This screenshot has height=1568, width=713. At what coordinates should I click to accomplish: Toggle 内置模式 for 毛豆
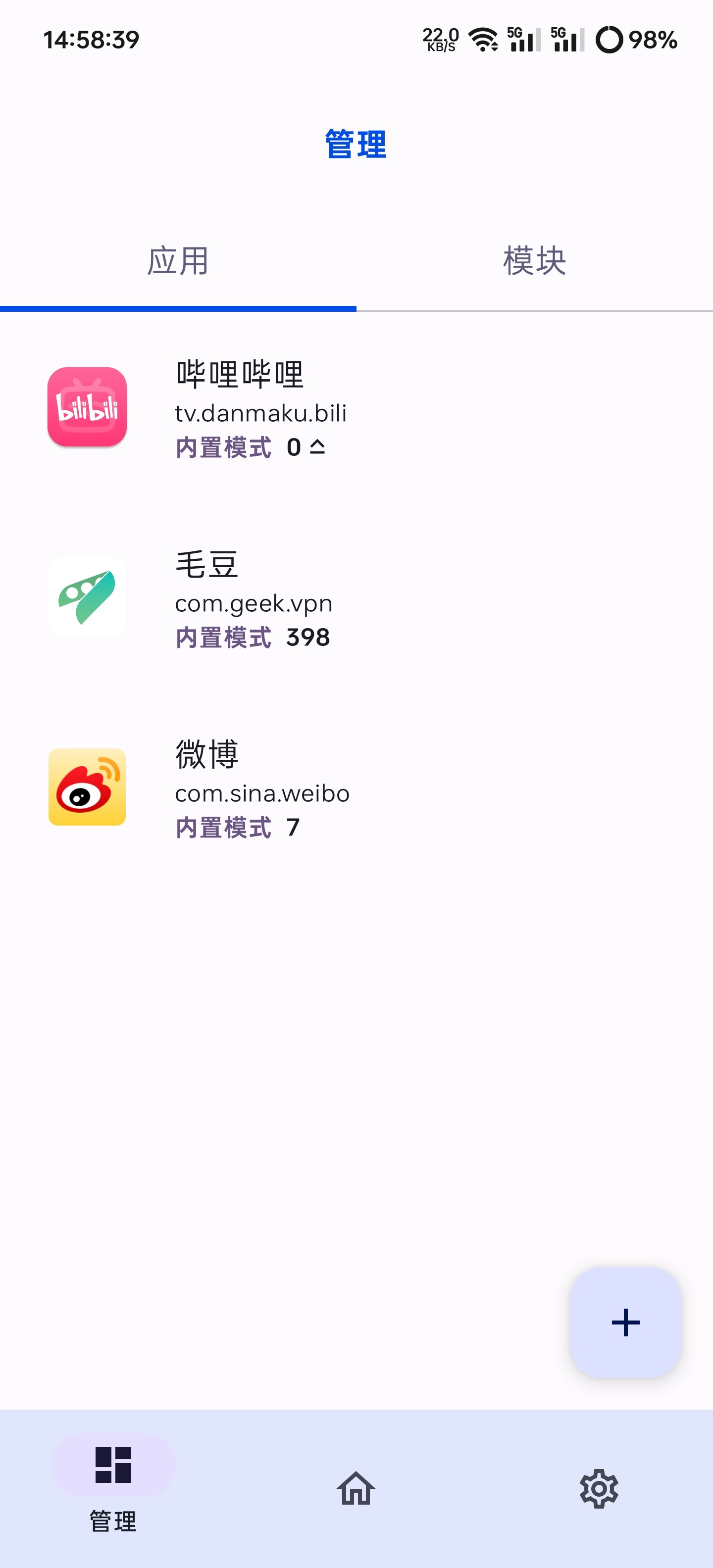(223, 637)
